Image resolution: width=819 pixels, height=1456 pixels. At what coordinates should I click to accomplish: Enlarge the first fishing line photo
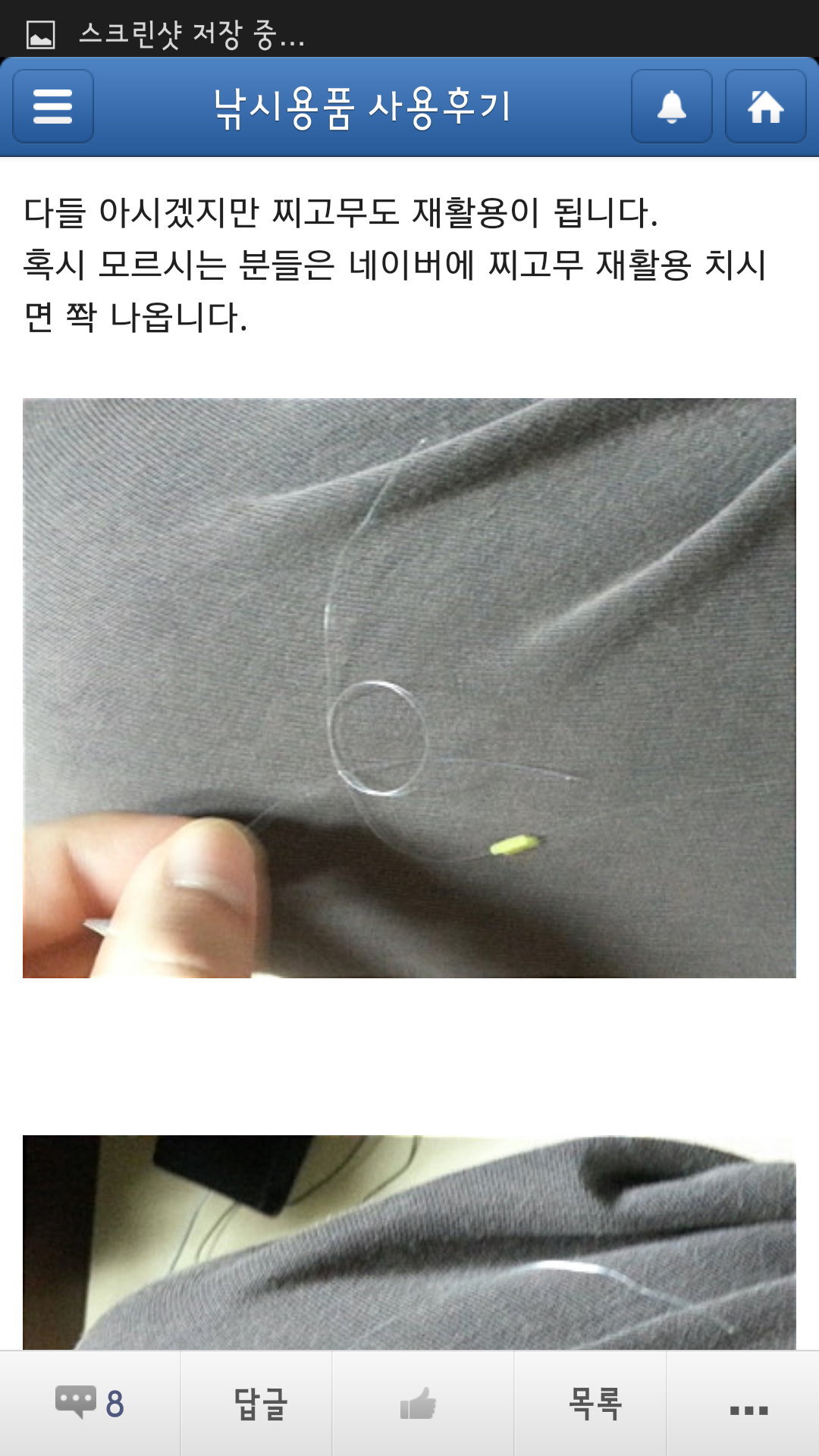pos(409,687)
